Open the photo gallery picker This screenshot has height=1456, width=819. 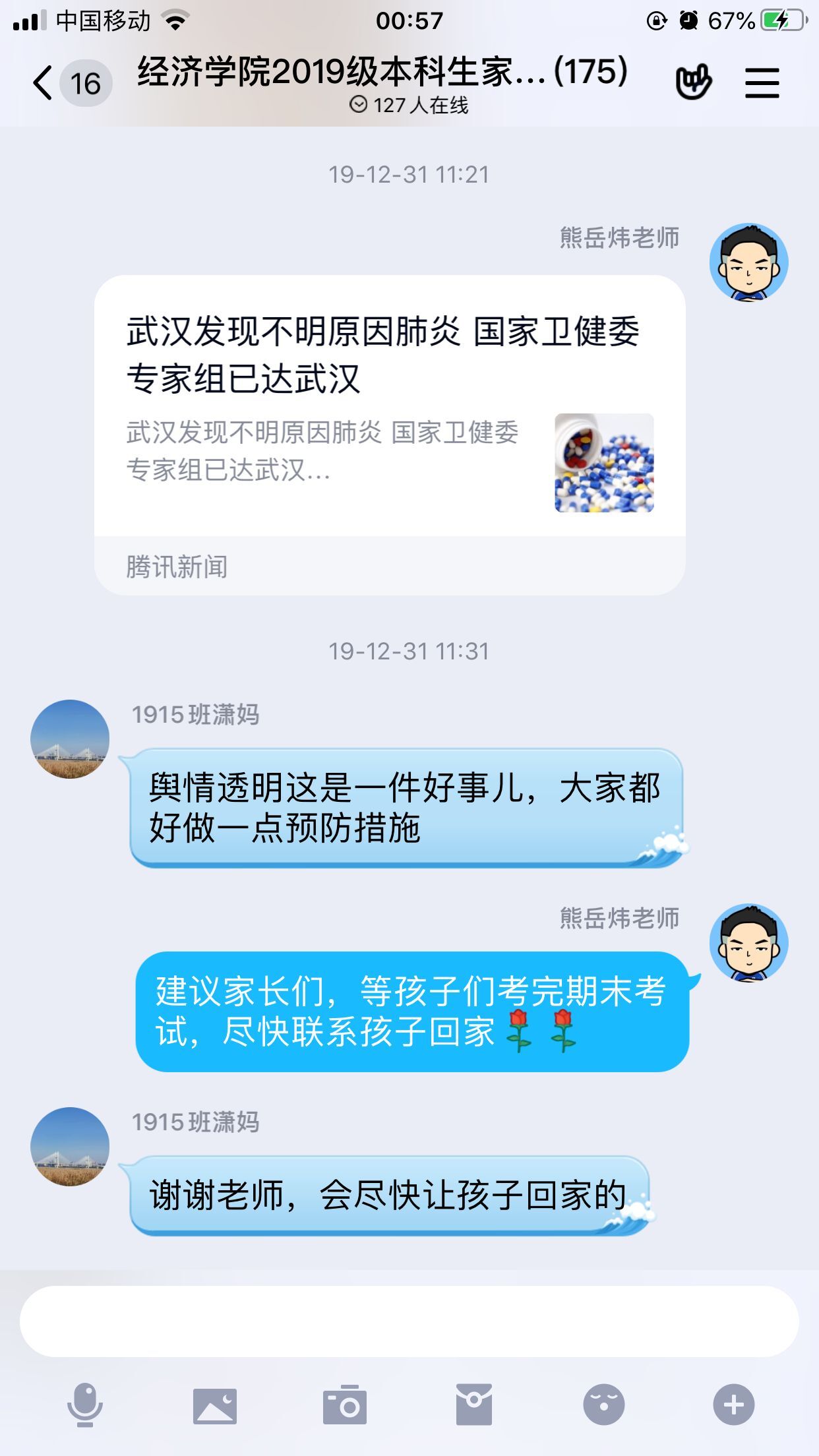[x=214, y=1405]
